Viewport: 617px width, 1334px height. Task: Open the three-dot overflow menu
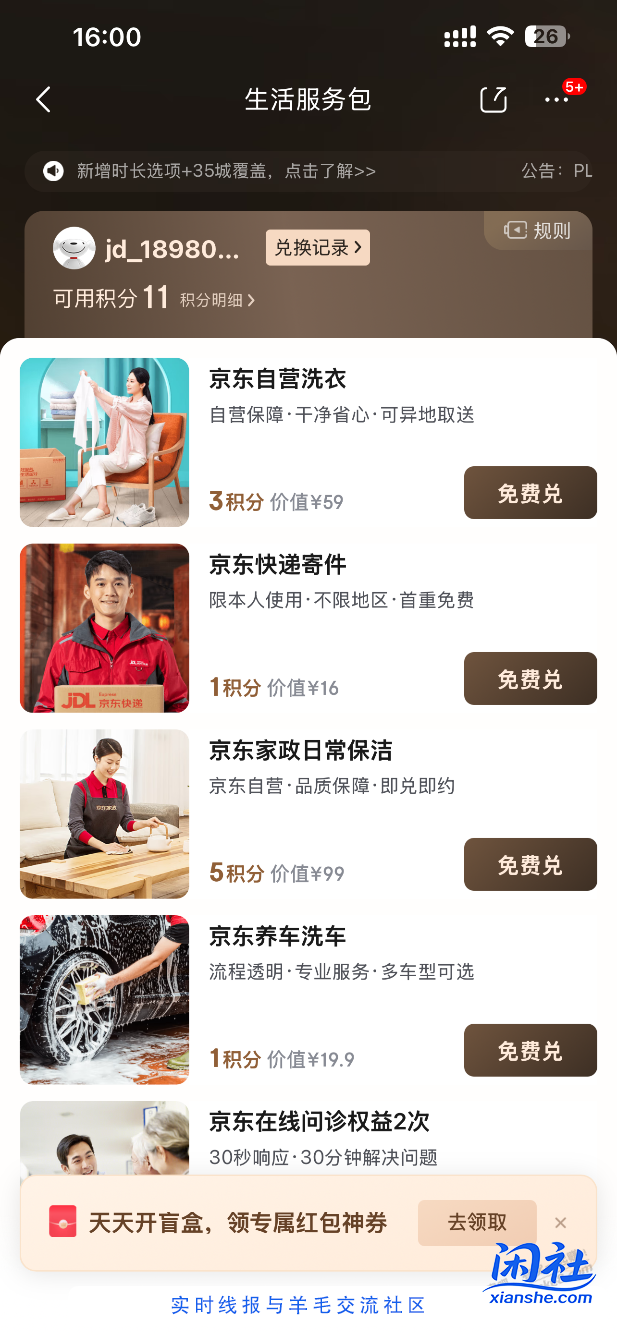pos(556,99)
